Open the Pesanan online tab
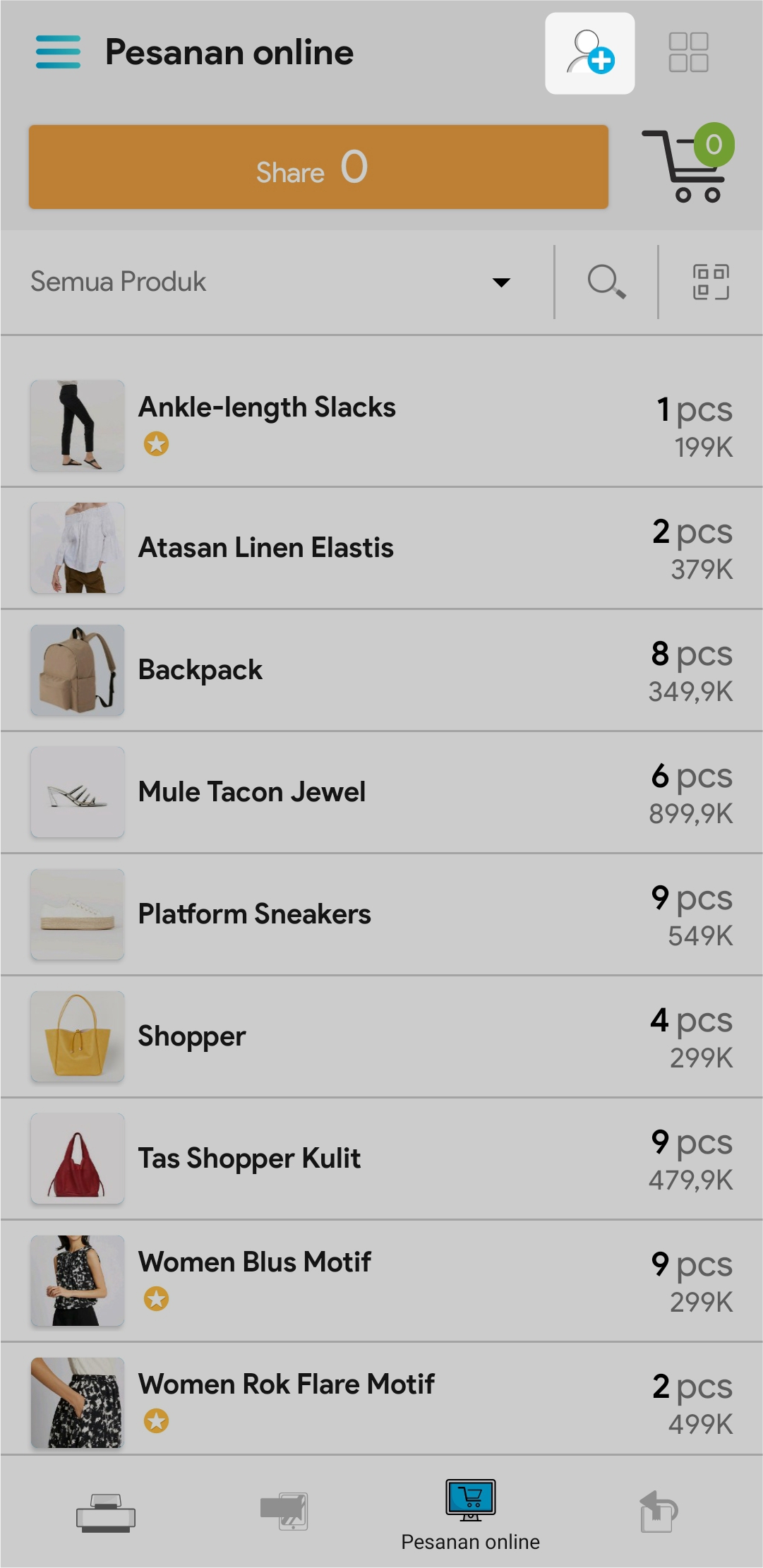 pyautogui.click(x=470, y=1514)
